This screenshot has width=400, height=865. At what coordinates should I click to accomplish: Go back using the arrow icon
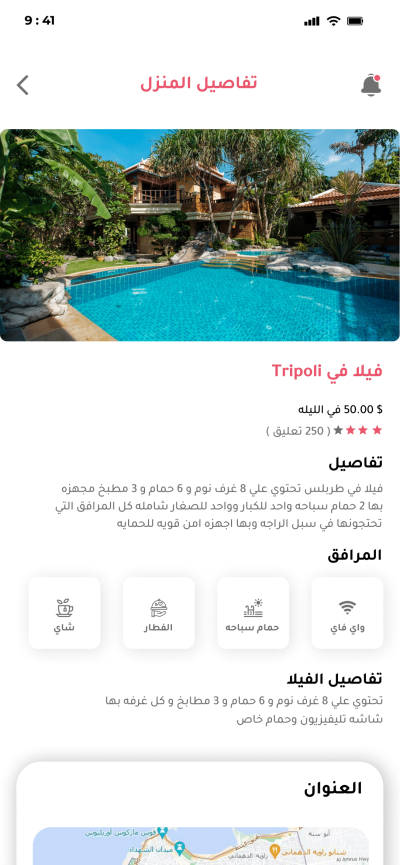point(23,86)
